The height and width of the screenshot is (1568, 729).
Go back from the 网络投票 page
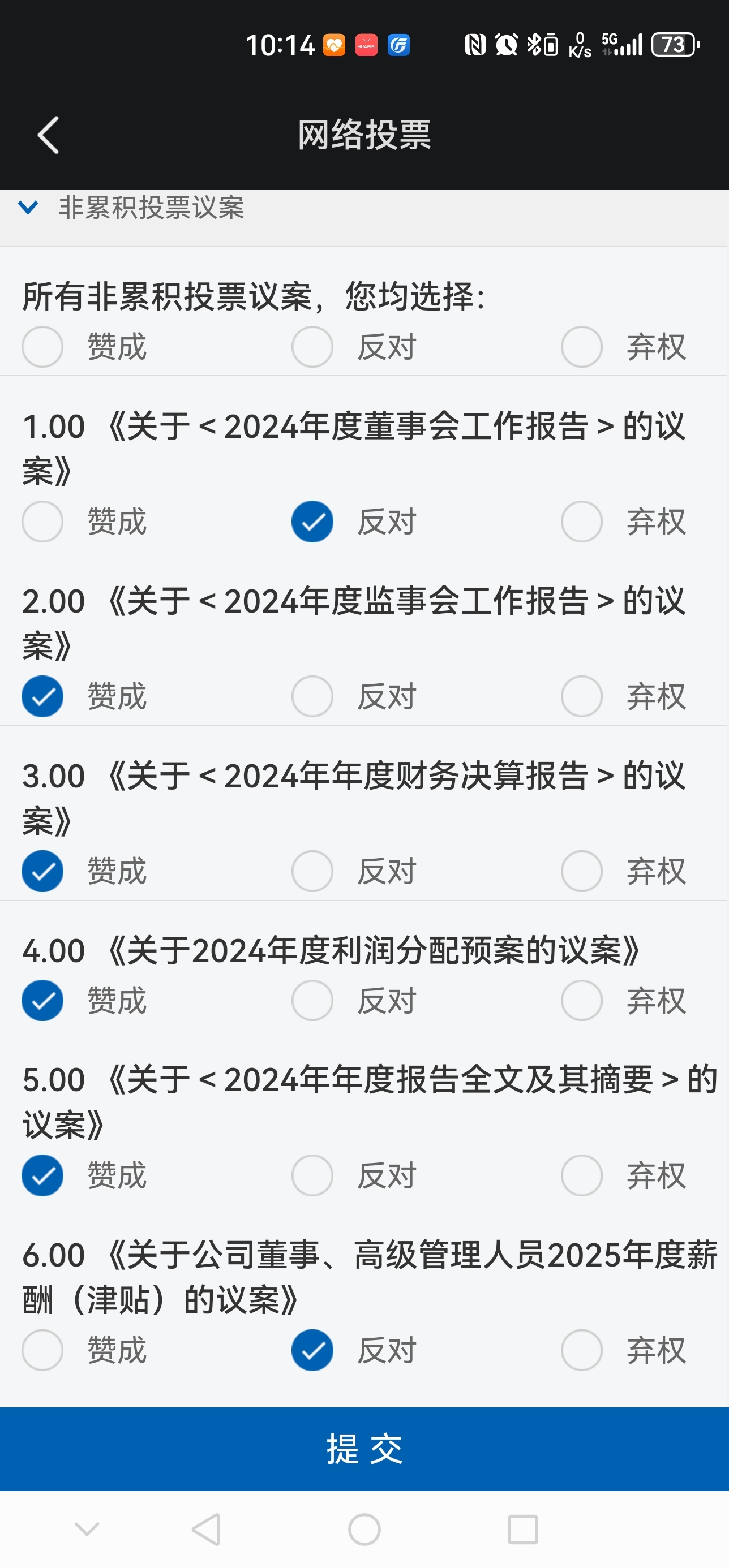[x=48, y=135]
